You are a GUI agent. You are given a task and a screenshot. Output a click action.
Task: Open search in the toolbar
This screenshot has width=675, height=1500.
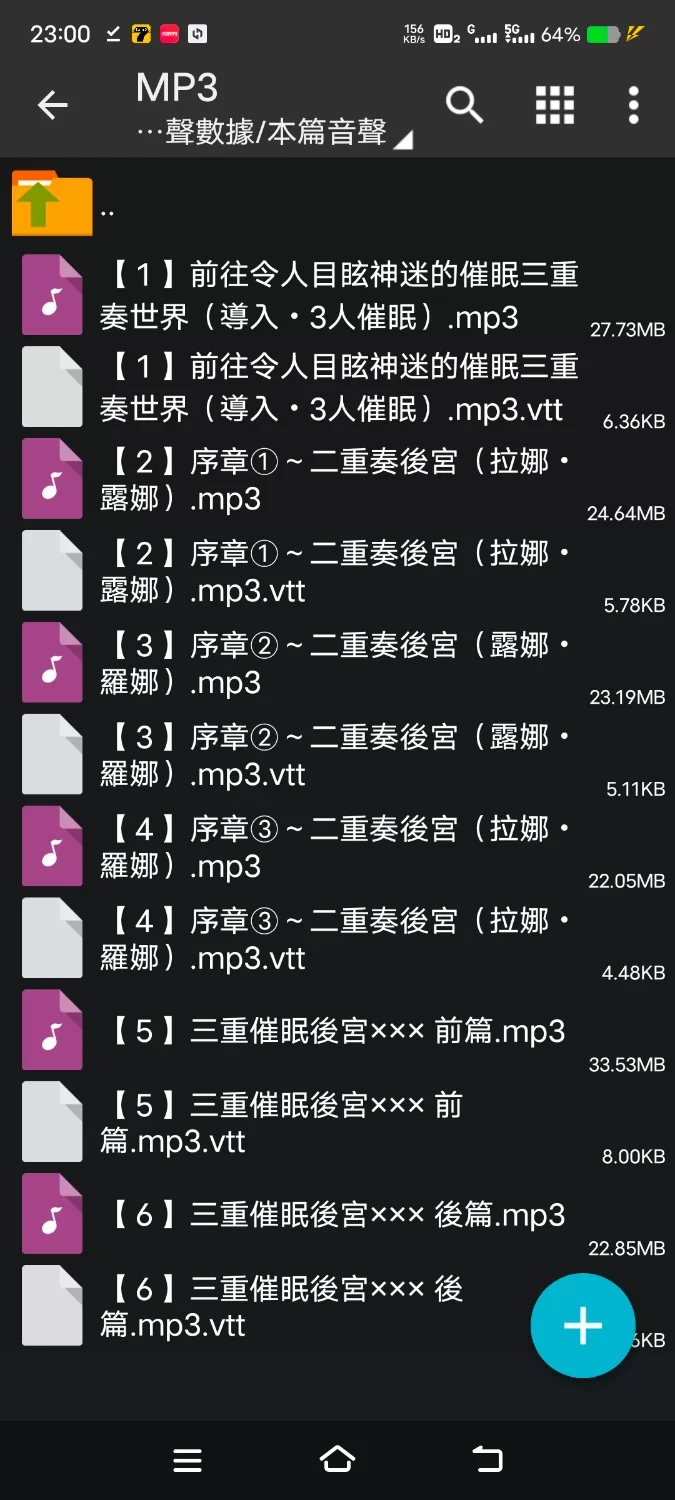(464, 104)
